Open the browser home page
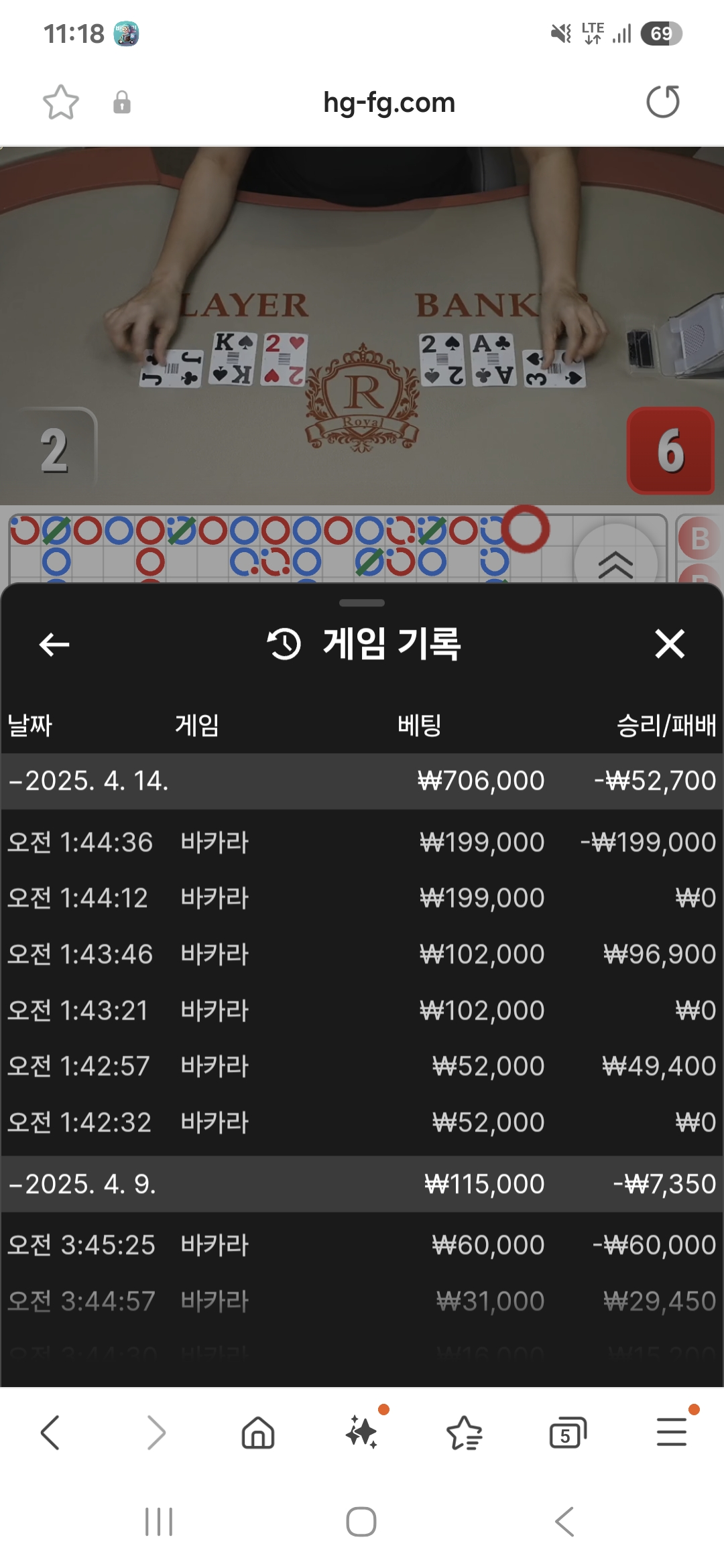Image resolution: width=724 pixels, height=1568 pixels. click(258, 1433)
